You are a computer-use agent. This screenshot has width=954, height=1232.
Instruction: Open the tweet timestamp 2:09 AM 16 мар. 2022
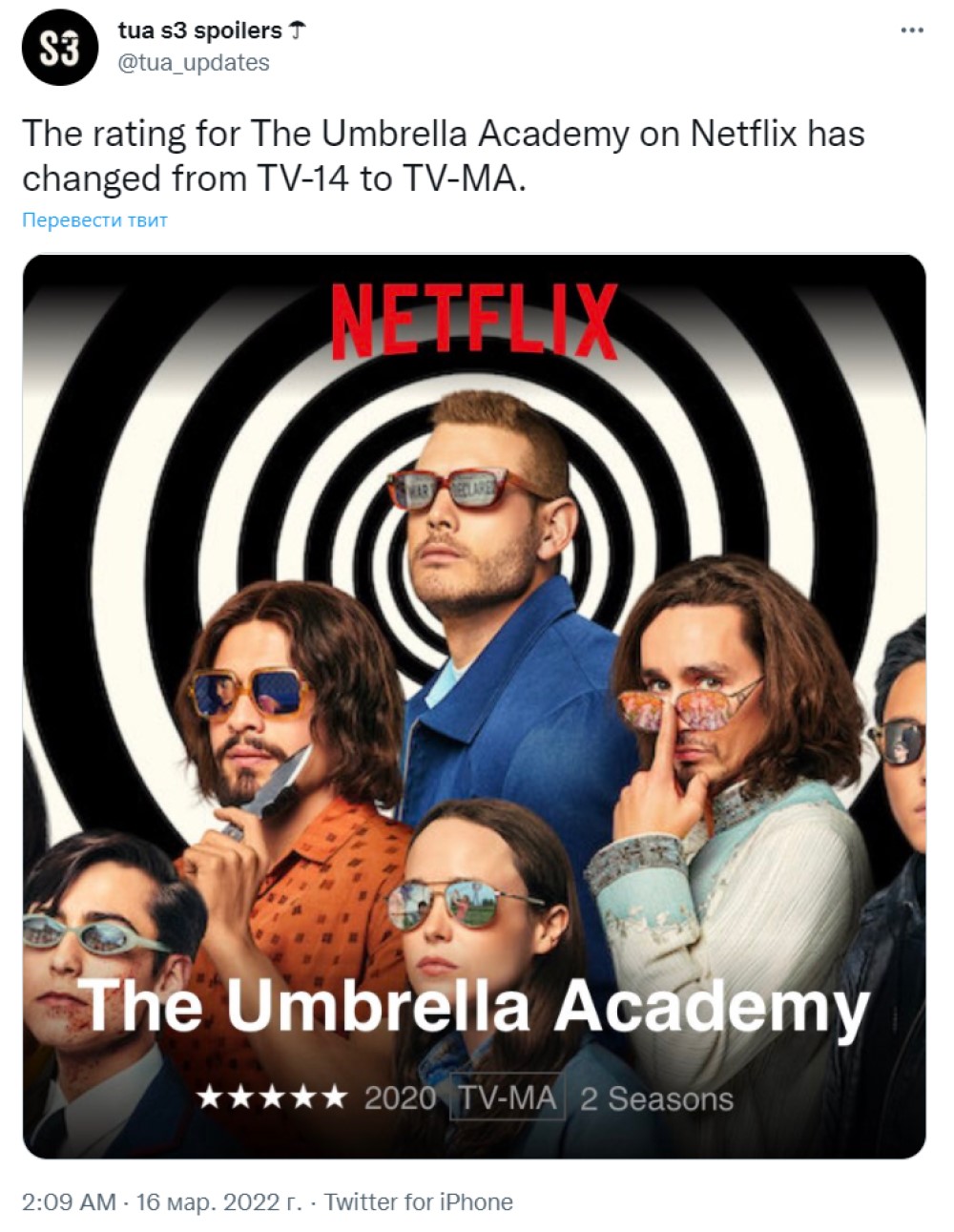[x=161, y=1201]
